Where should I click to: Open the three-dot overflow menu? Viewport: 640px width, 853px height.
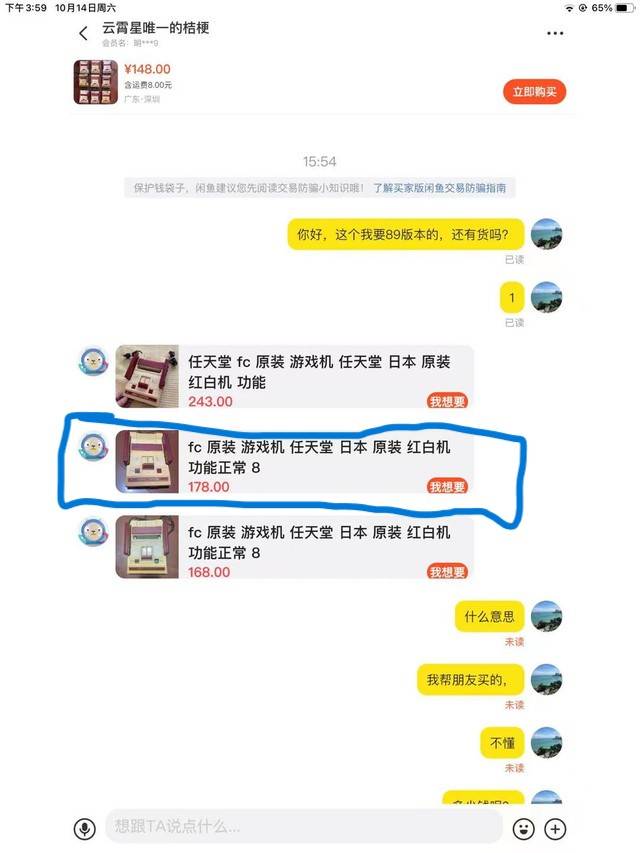(x=555, y=33)
